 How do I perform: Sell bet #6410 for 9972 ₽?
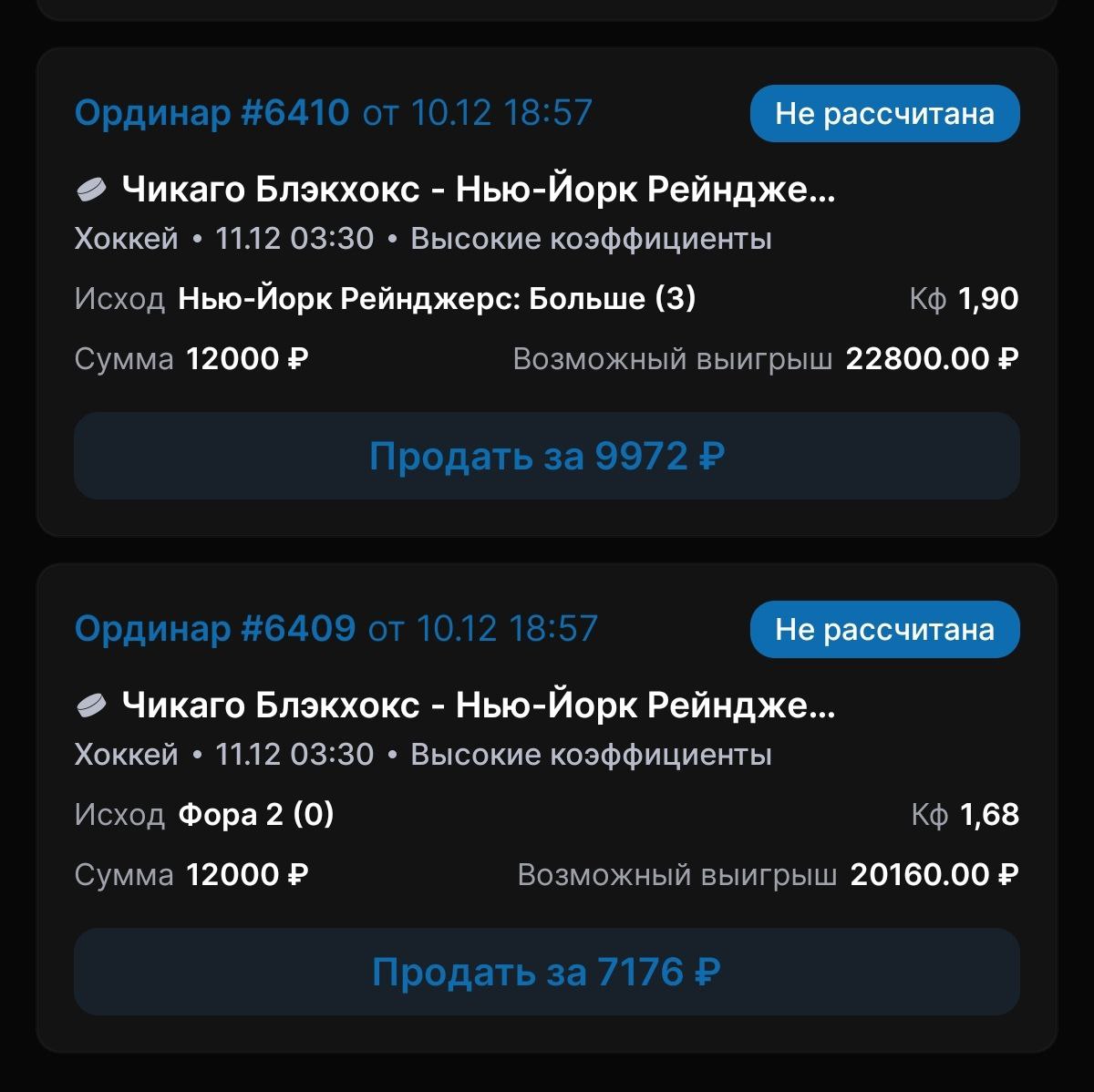[x=546, y=456]
